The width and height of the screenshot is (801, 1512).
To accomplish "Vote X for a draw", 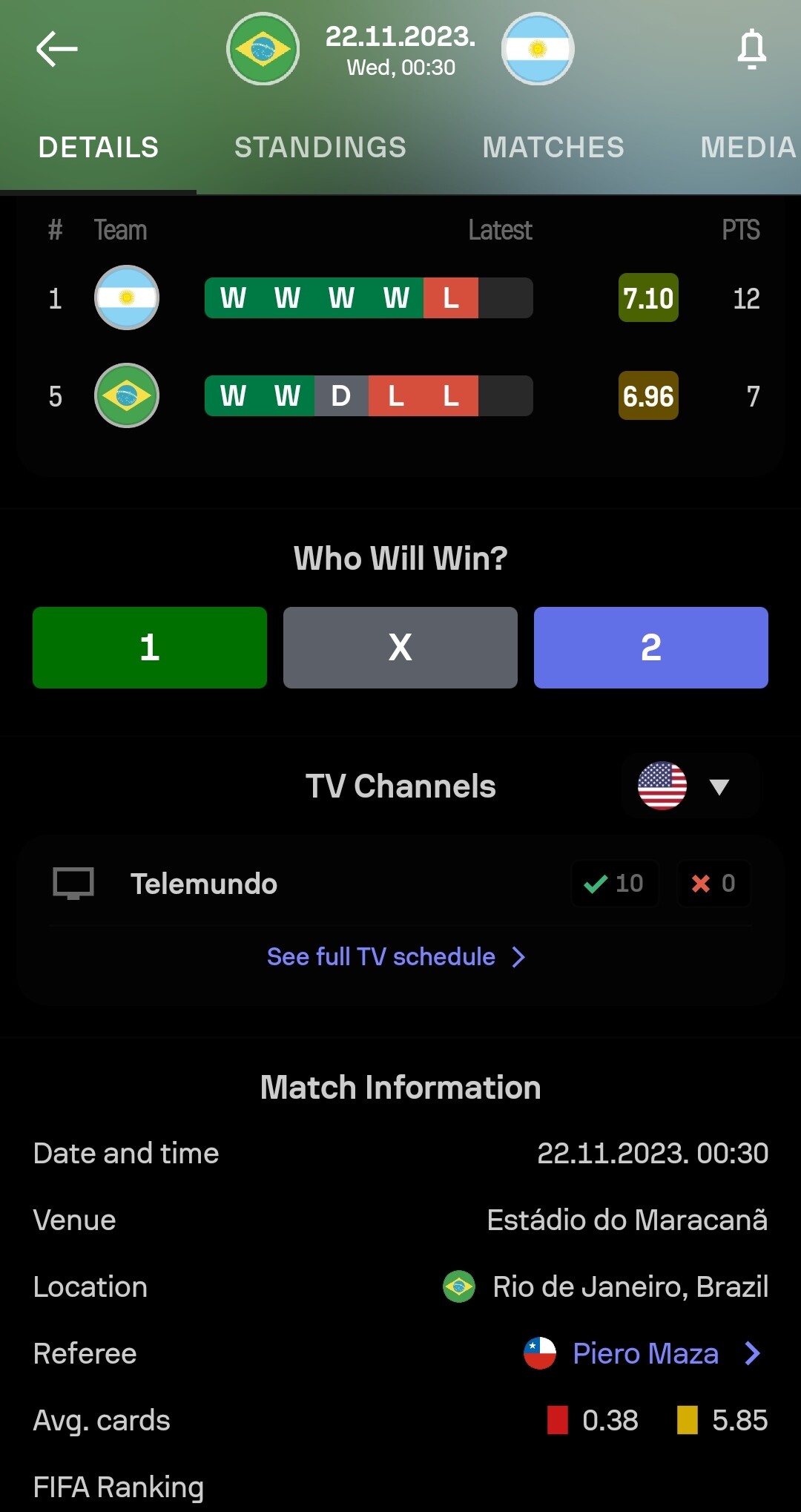I will 400,648.
